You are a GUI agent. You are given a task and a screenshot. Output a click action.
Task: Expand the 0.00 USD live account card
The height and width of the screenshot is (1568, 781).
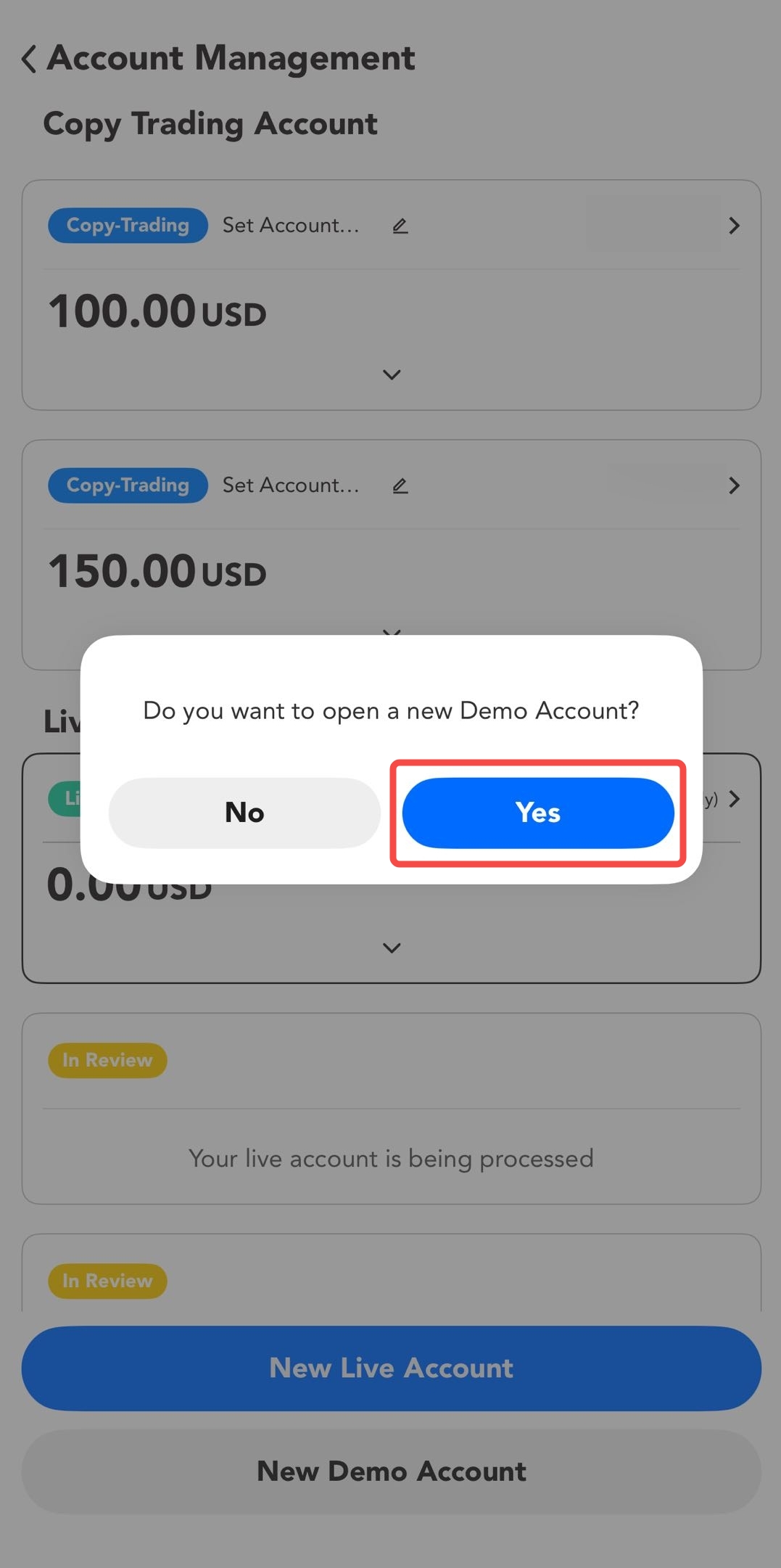pyautogui.click(x=392, y=948)
